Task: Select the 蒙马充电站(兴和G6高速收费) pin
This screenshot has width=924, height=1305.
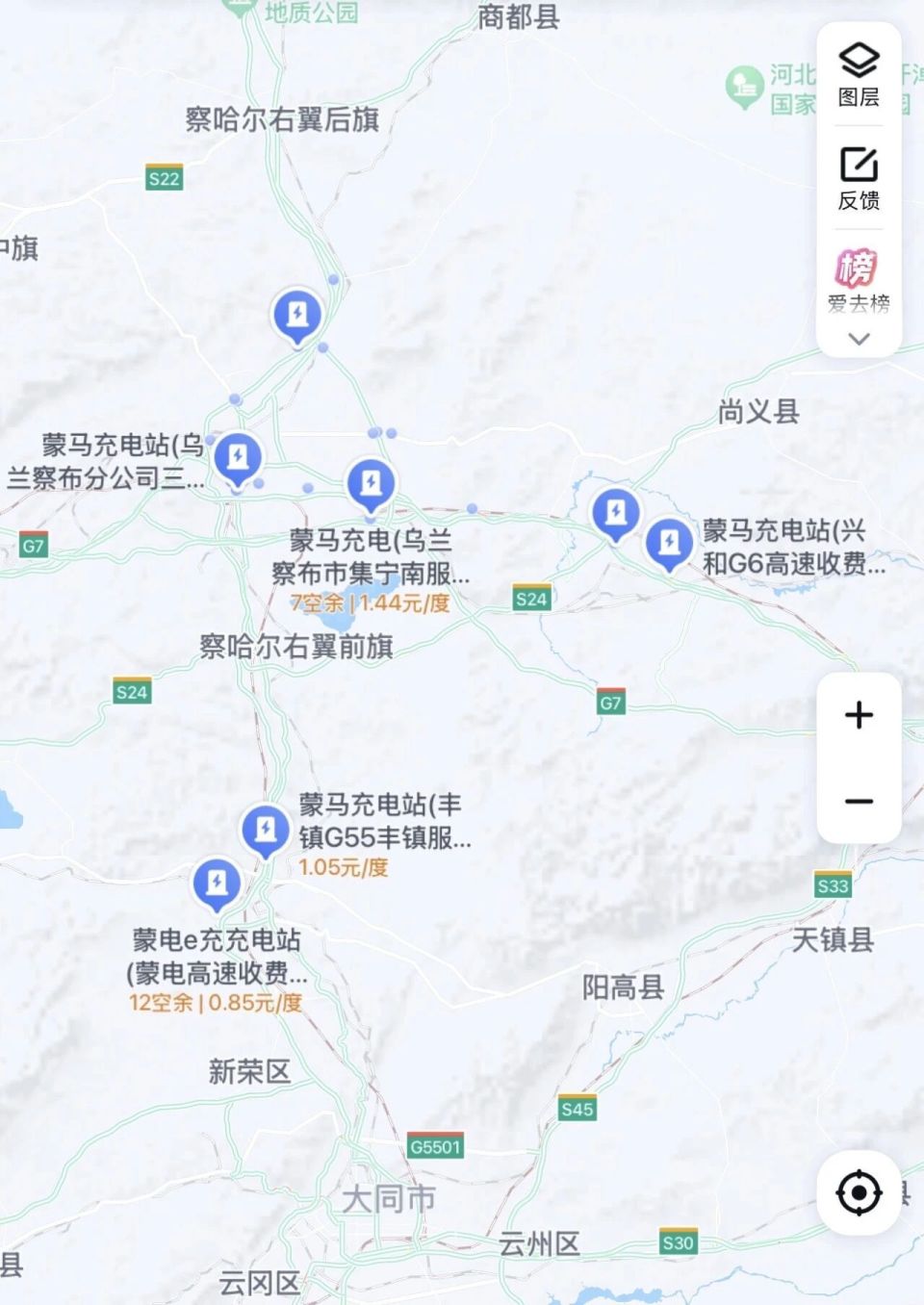Action: point(668,544)
